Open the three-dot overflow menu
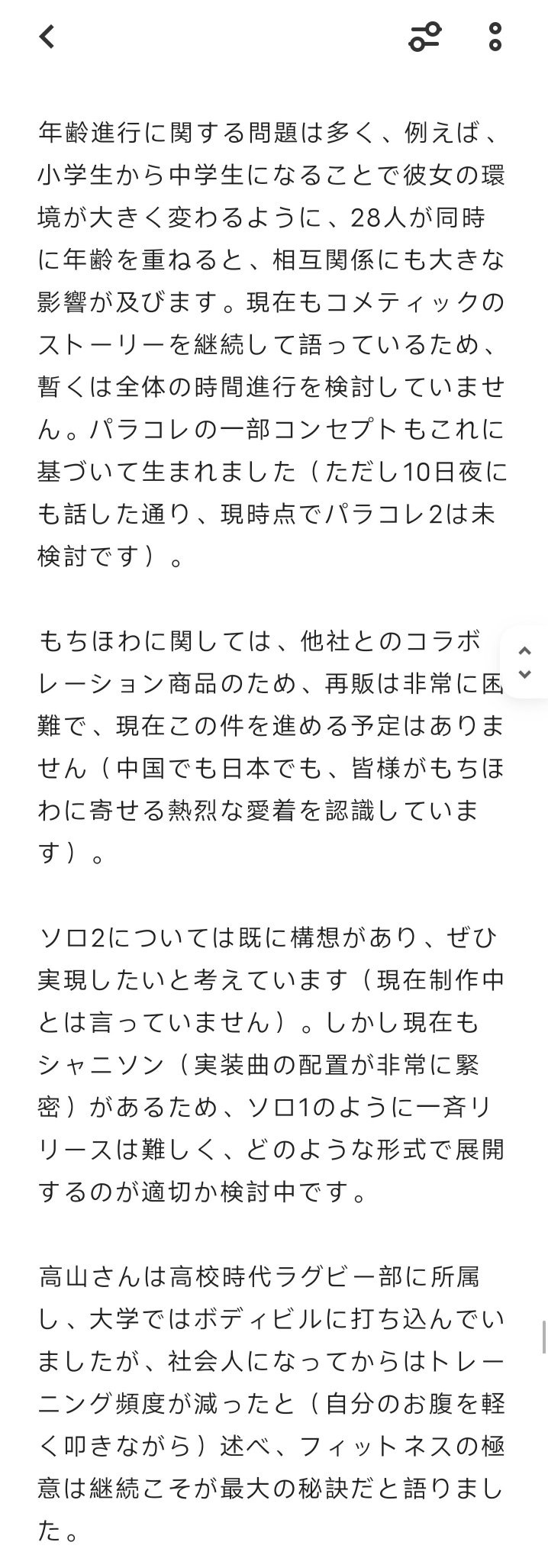This screenshot has width=548, height=1568. (495, 37)
